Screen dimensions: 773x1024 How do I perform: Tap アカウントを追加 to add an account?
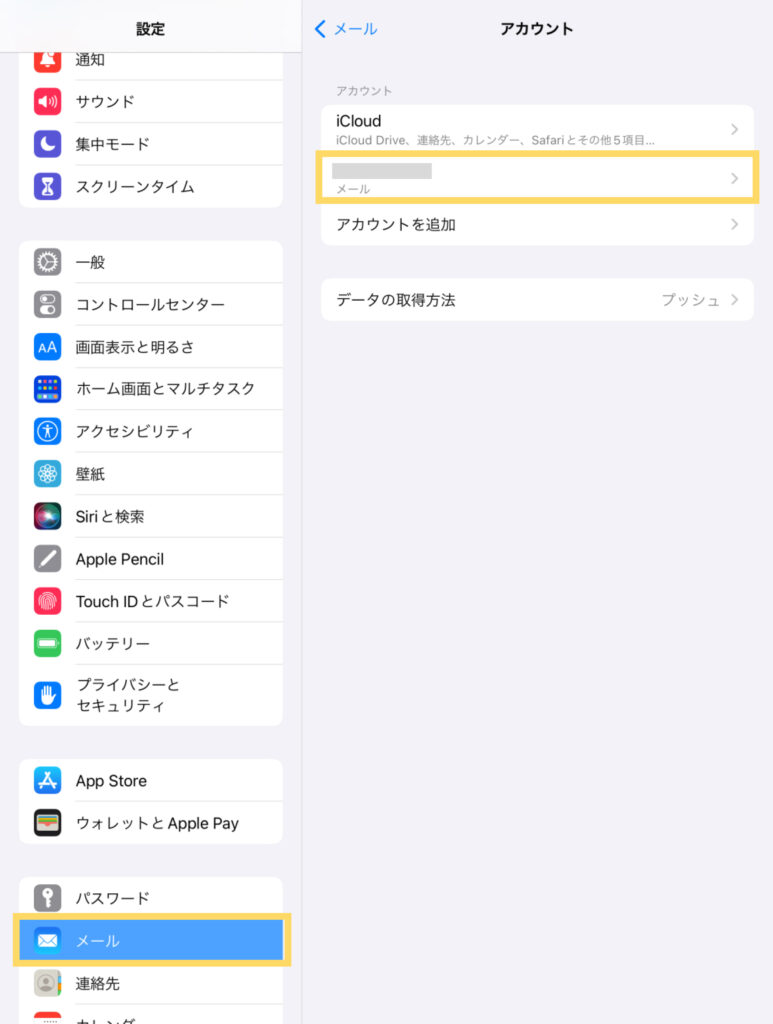[x=536, y=225]
